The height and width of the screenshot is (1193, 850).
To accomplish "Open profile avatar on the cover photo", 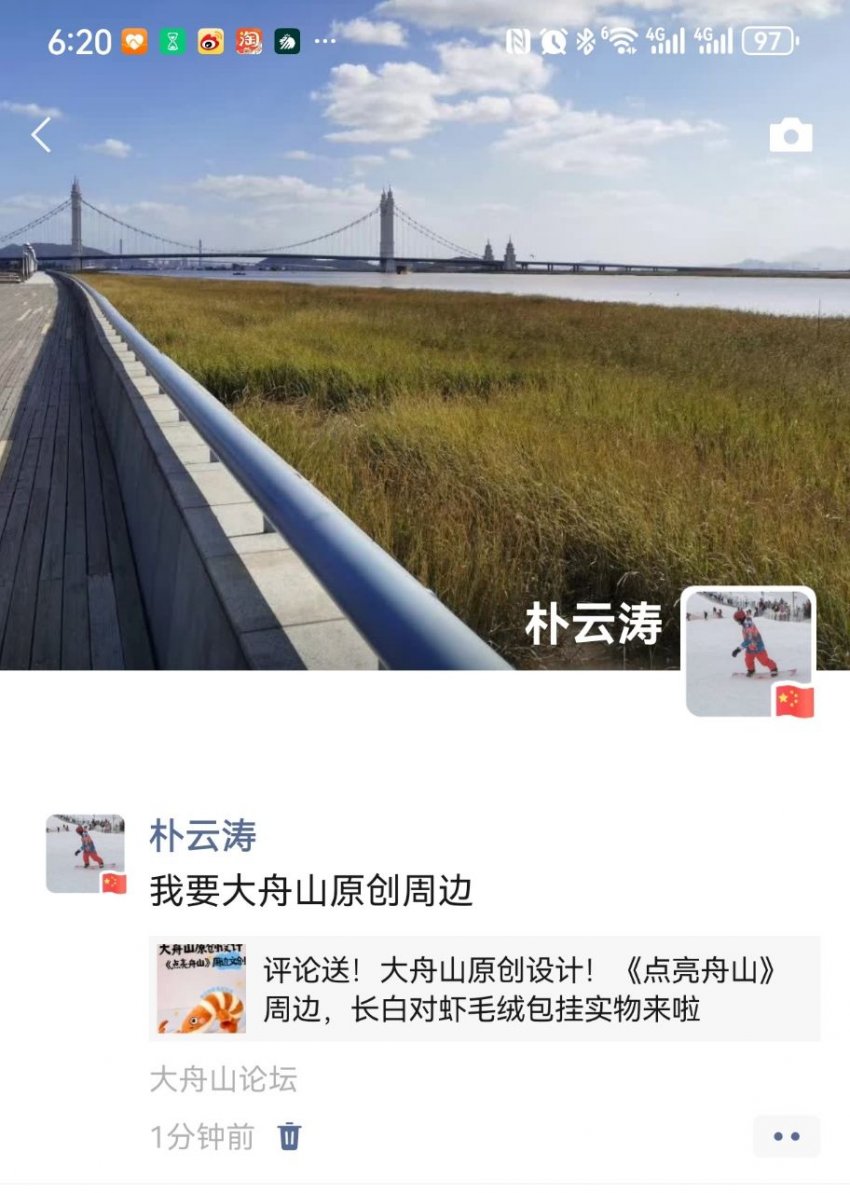I will tap(749, 652).
